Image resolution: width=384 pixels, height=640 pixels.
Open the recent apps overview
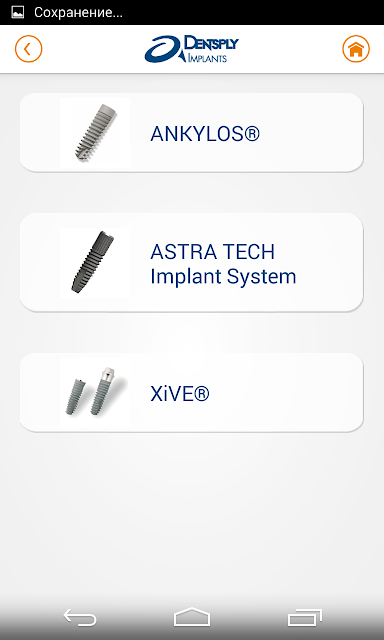click(304, 618)
